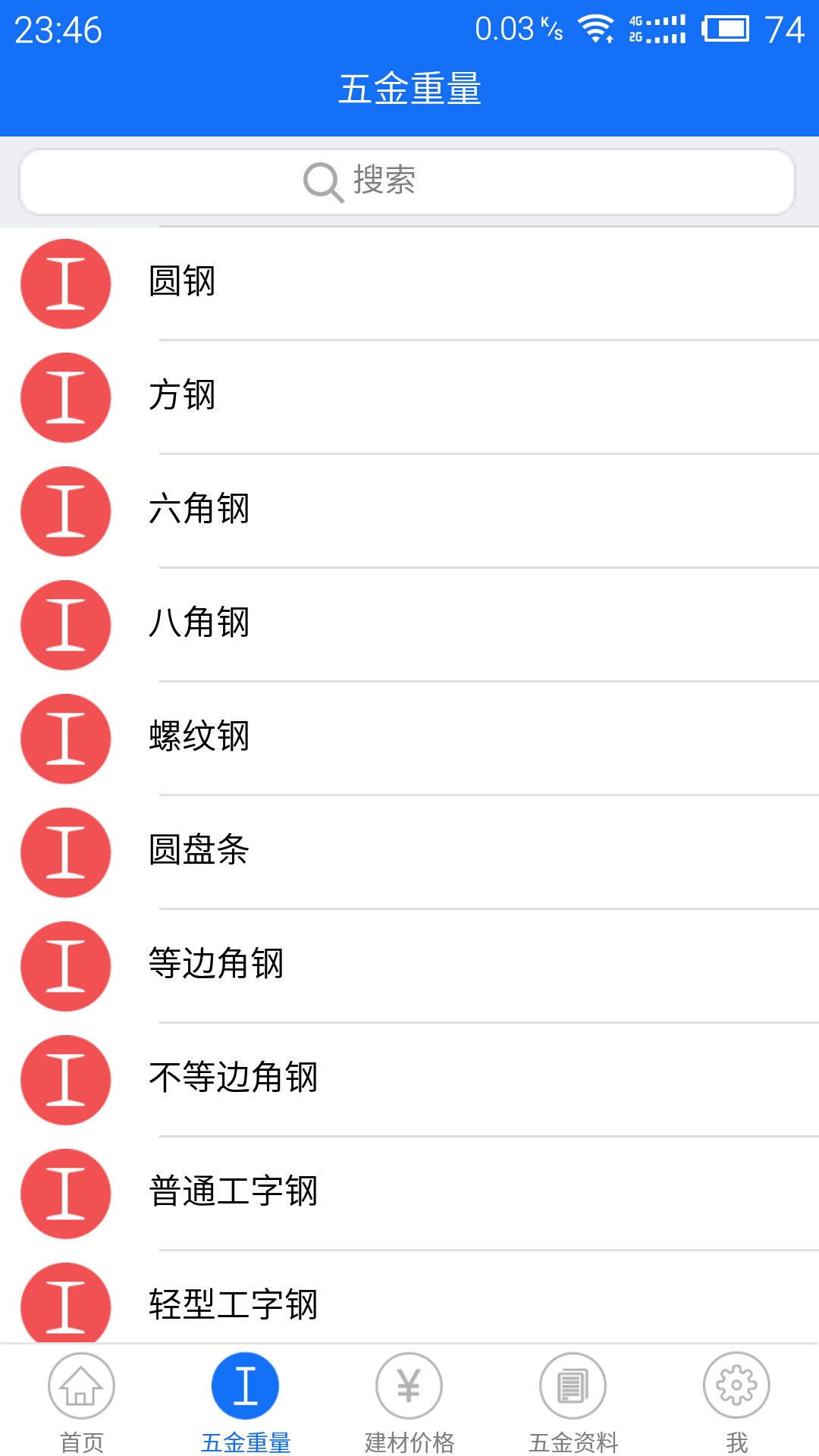Open the 螺纹钢 item
Viewport: 819px width, 1456px height.
409,738
